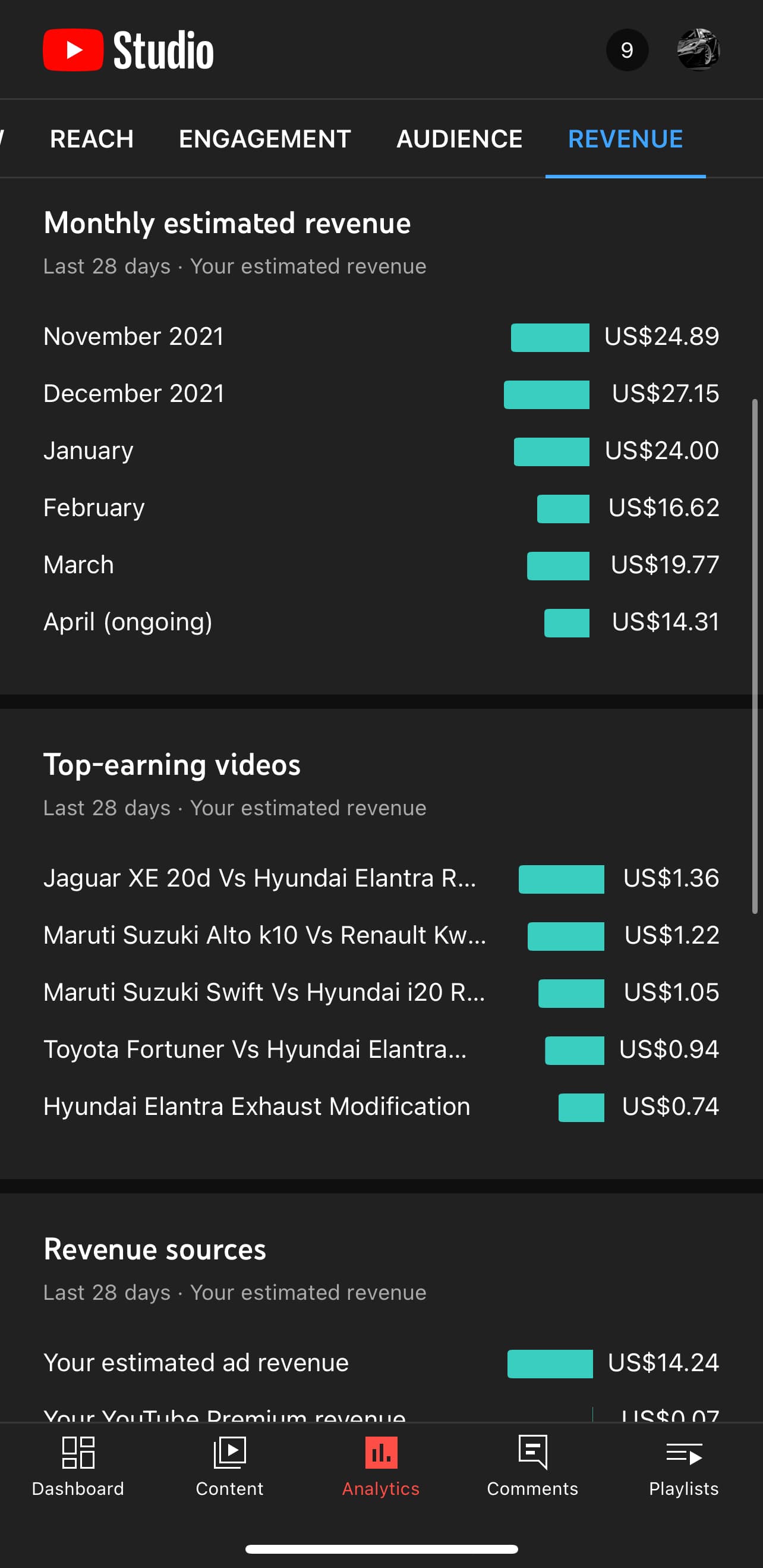Open the account profile picture

tap(698, 50)
